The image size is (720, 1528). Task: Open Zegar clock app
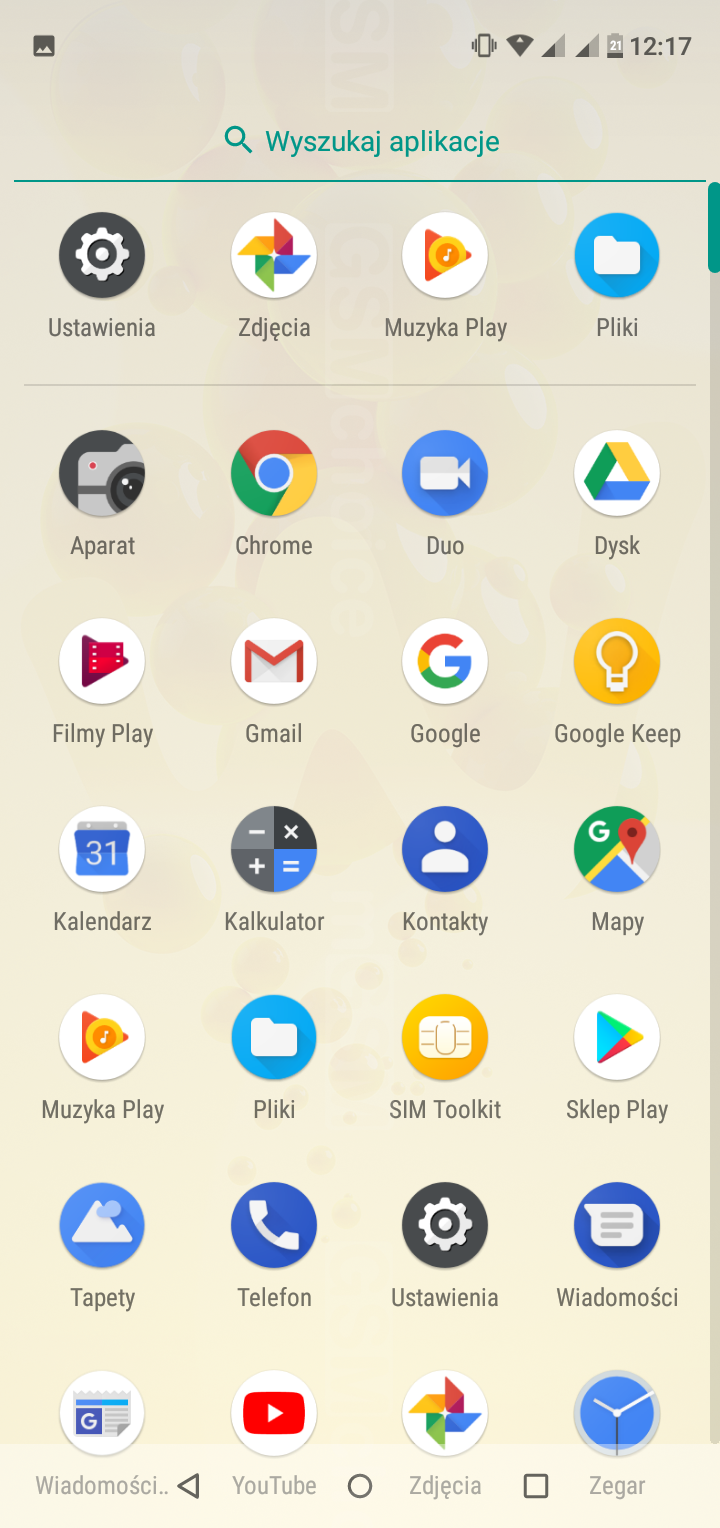coord(617,1412)
